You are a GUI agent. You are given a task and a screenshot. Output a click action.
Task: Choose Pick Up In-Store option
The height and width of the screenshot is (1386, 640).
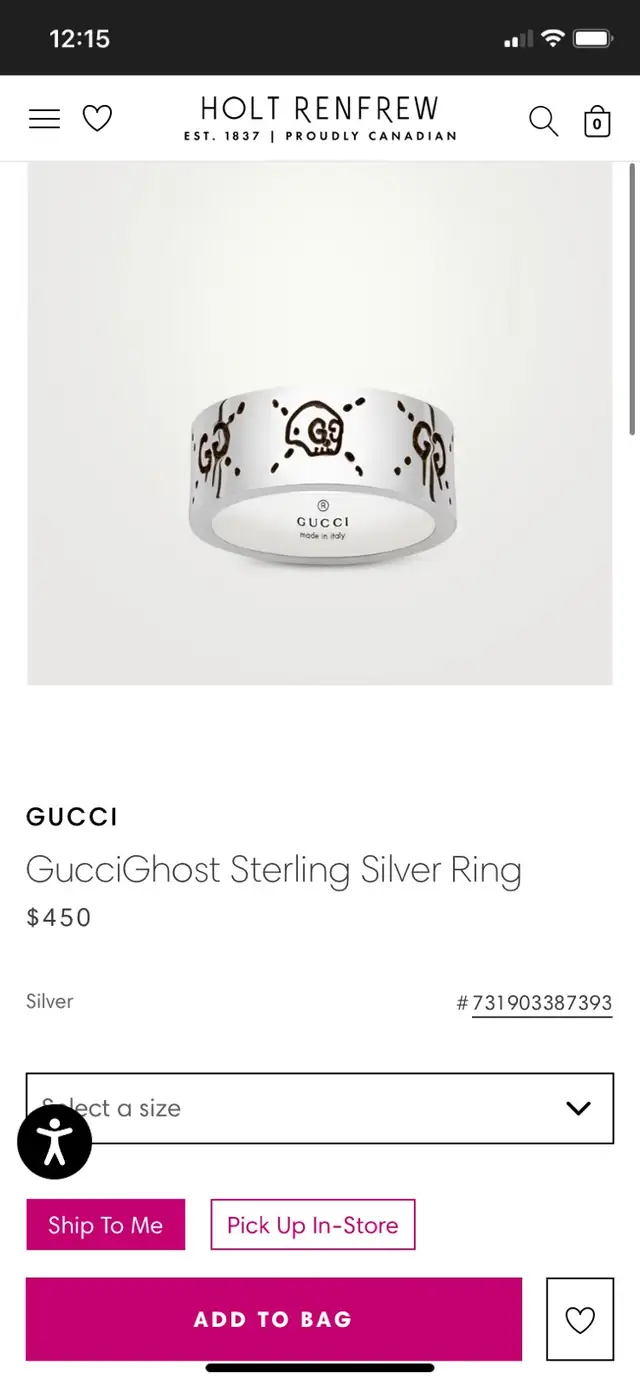(313, 1225)
